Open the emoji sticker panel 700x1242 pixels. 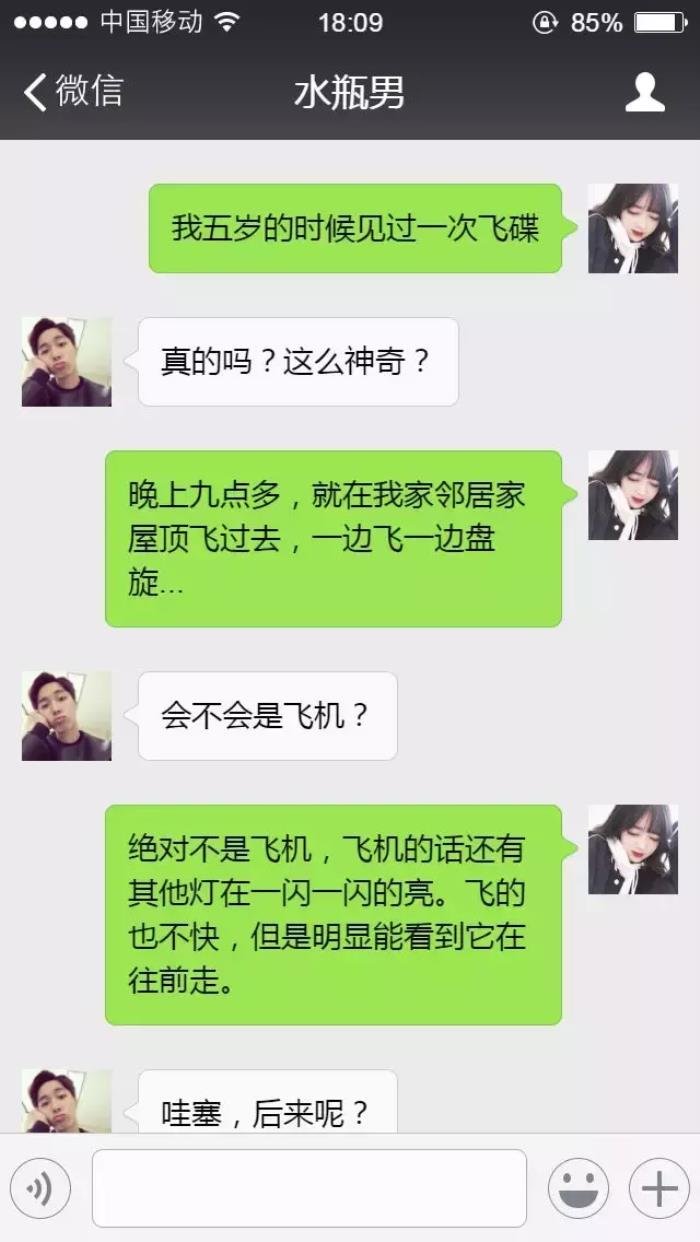(578, 1188)
